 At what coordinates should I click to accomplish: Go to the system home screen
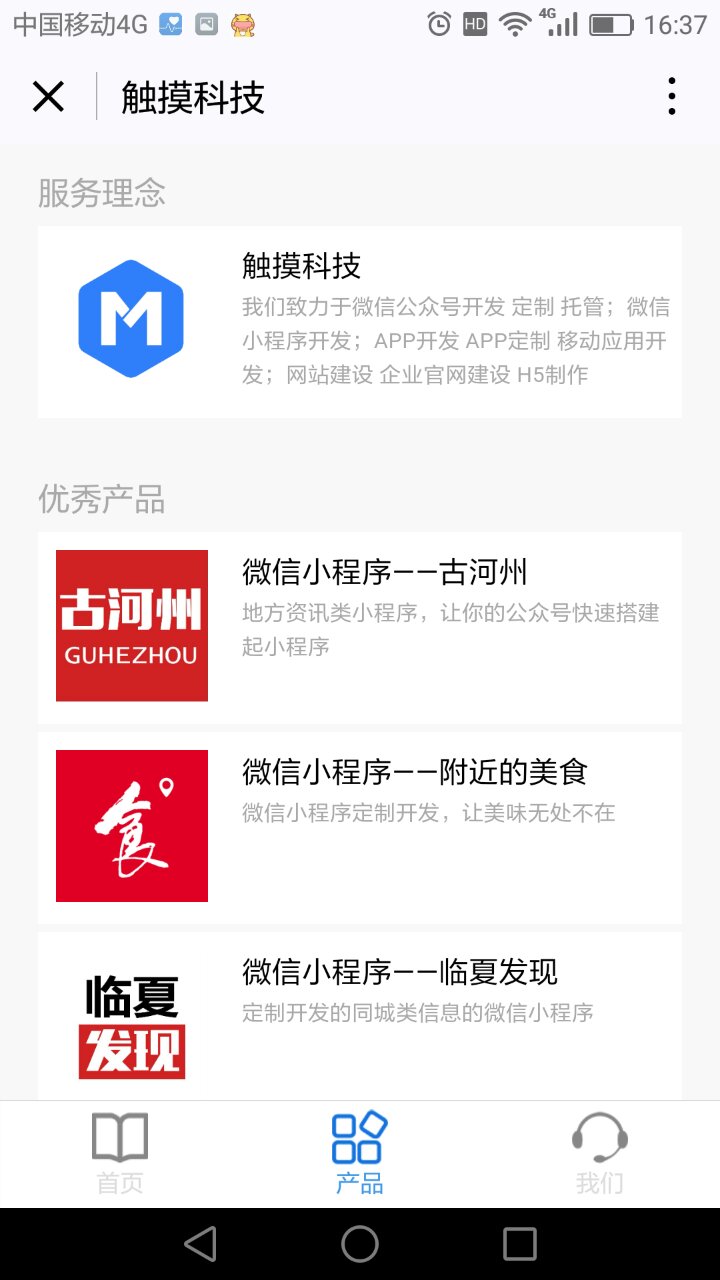click(x=360, y=1244)
